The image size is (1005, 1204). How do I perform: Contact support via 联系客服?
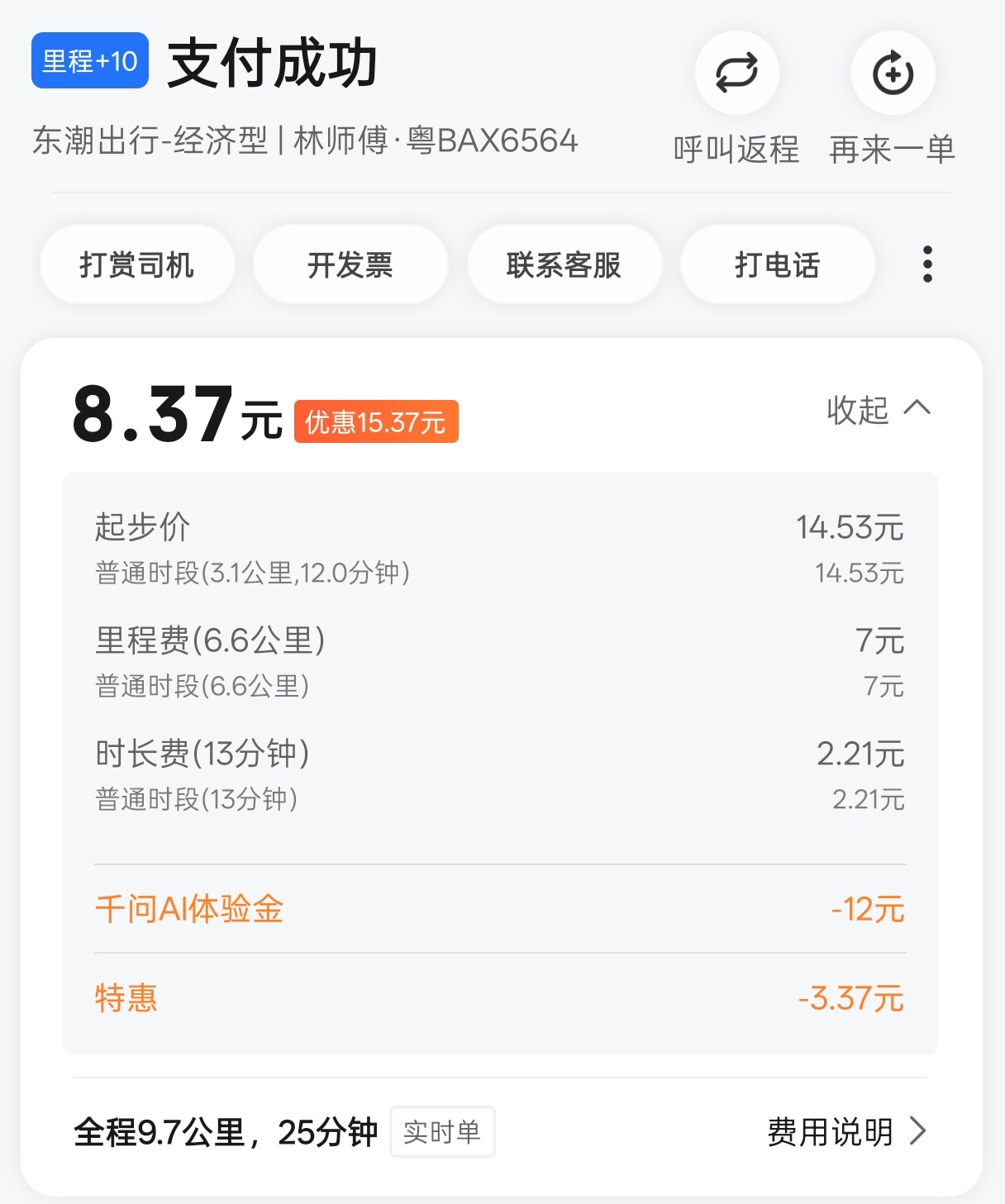pyautogui.click(x=563, y=264)
